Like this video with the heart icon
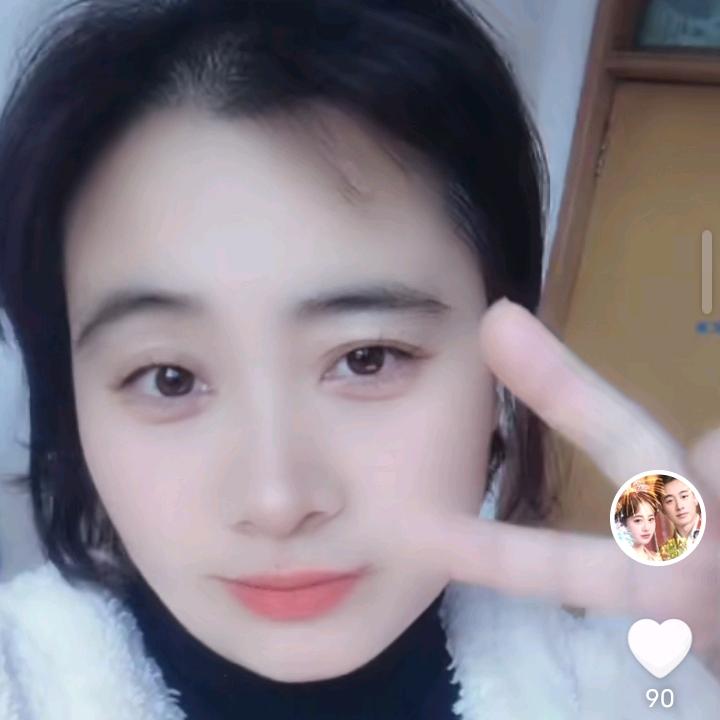 (659, 646)
